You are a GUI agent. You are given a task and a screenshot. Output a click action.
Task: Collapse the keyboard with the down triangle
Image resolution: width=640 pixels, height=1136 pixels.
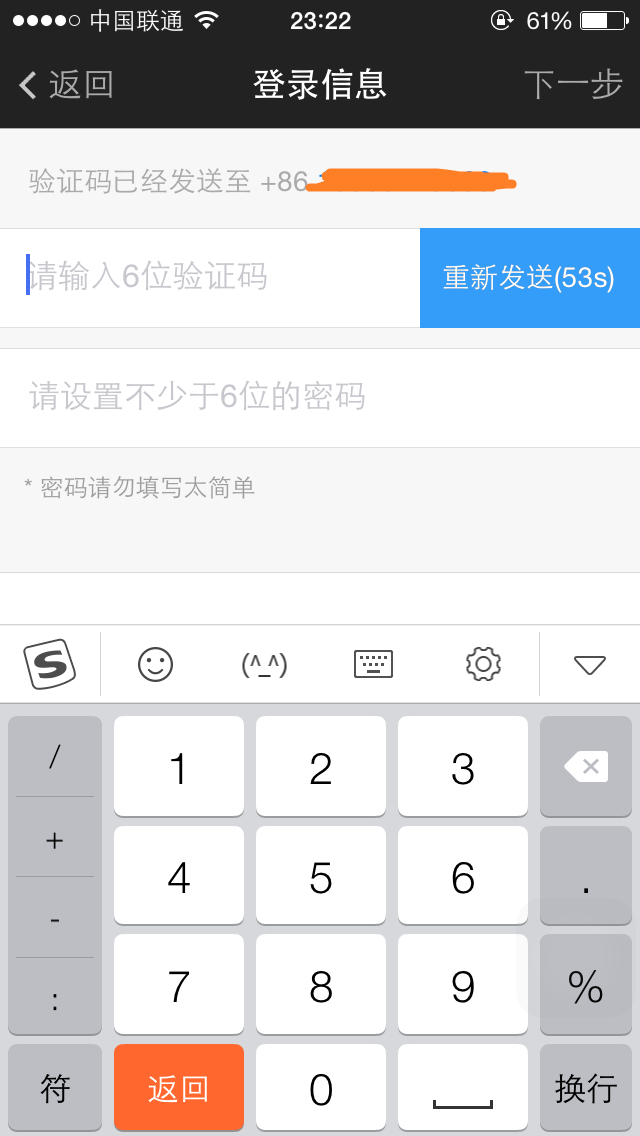[589, 664]
